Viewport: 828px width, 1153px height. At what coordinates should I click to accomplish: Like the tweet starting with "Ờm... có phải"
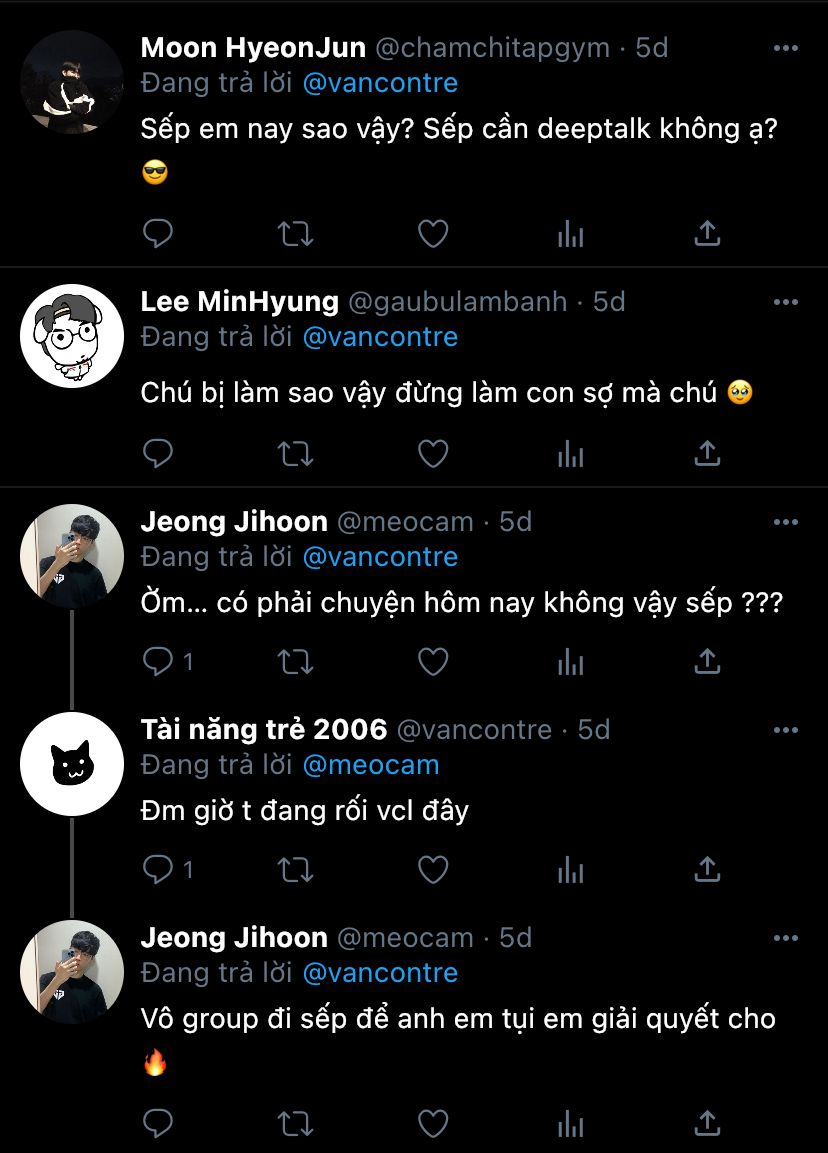pos(432,661)
